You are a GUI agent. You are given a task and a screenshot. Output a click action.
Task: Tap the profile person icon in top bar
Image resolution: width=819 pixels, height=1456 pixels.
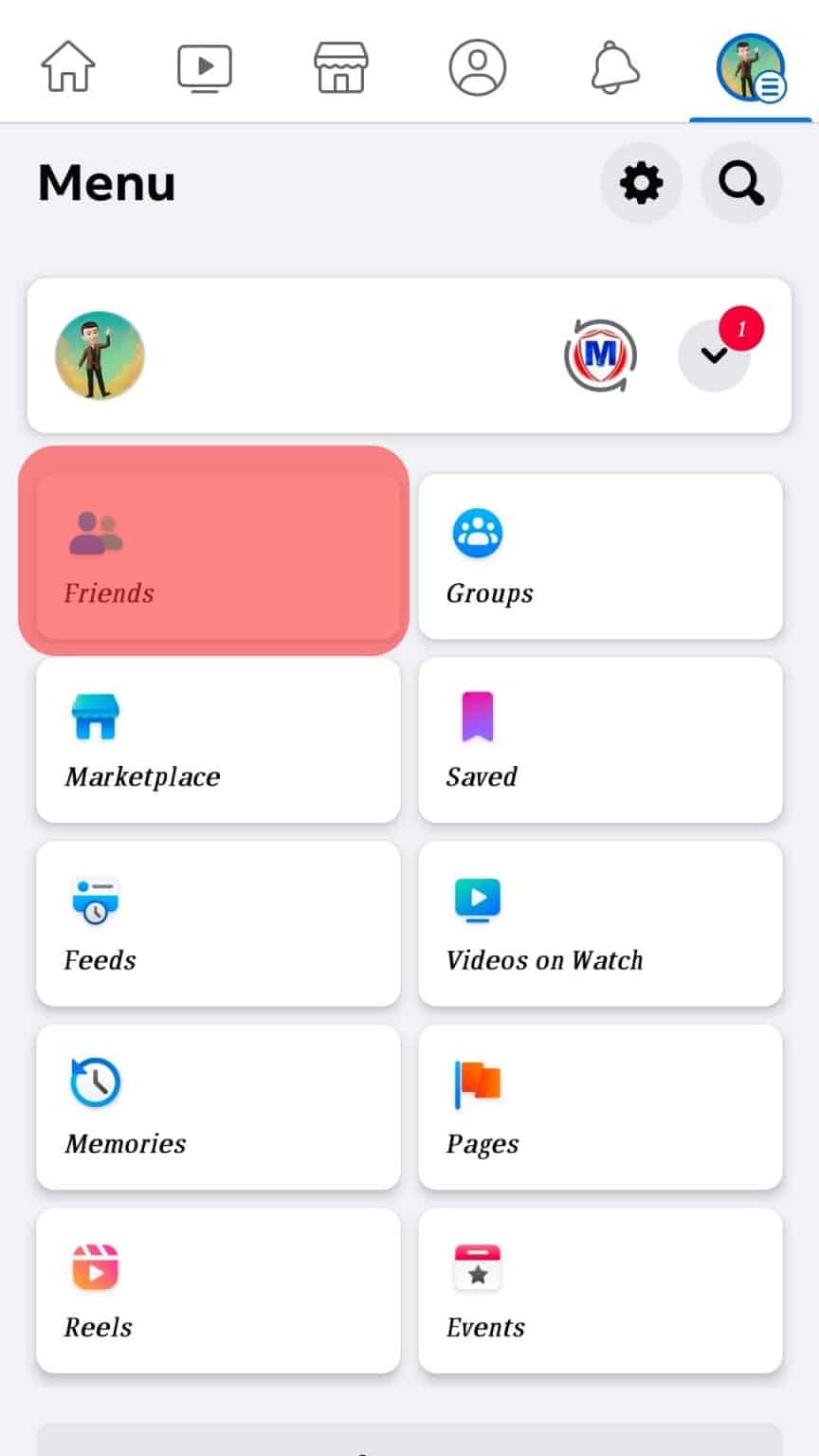pyautogui.click(x=478, y=64)
